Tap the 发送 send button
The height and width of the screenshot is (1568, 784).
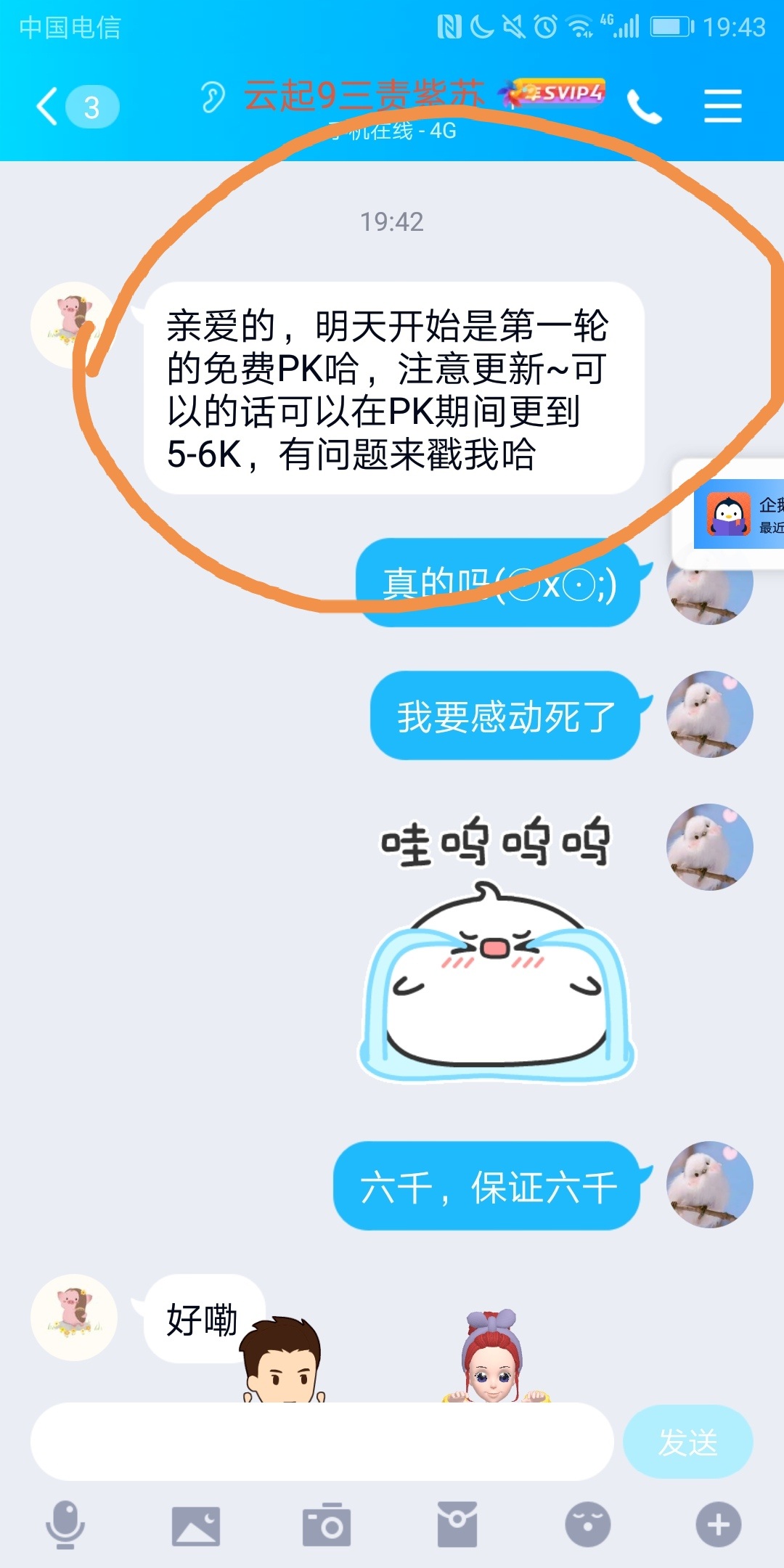click(x=687, y=1442)
